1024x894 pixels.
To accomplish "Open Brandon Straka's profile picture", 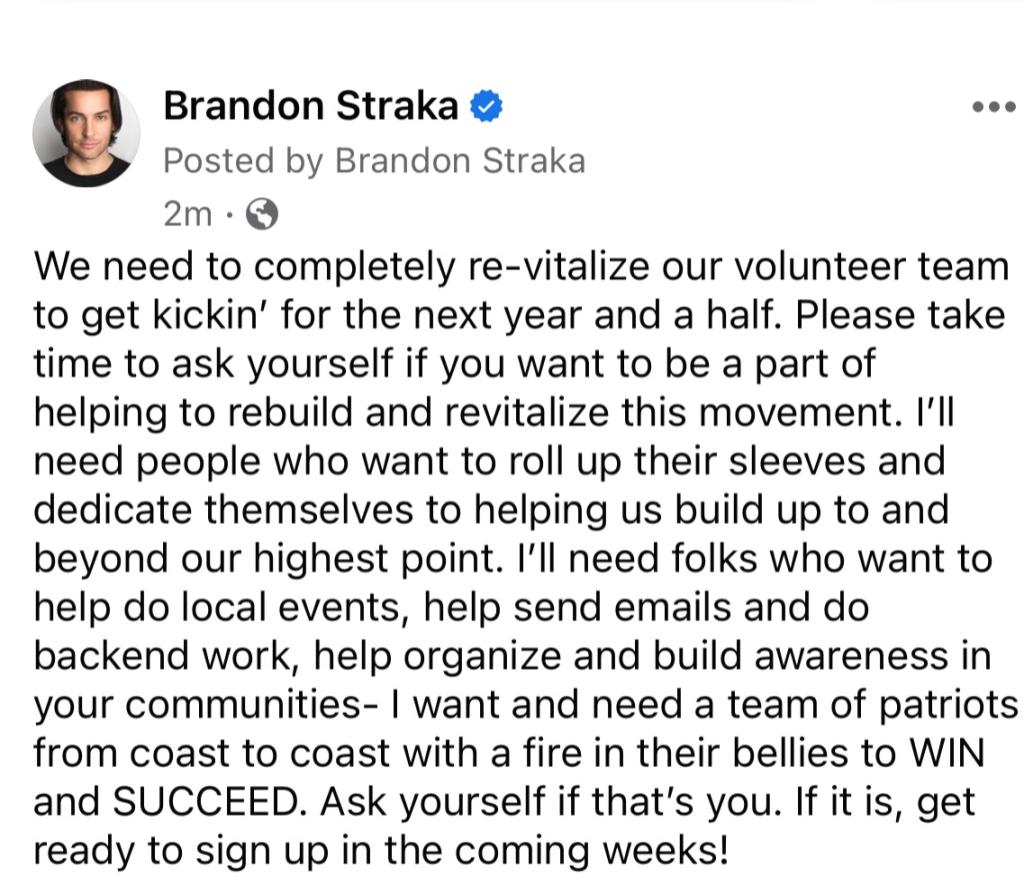I will [86, 133].
